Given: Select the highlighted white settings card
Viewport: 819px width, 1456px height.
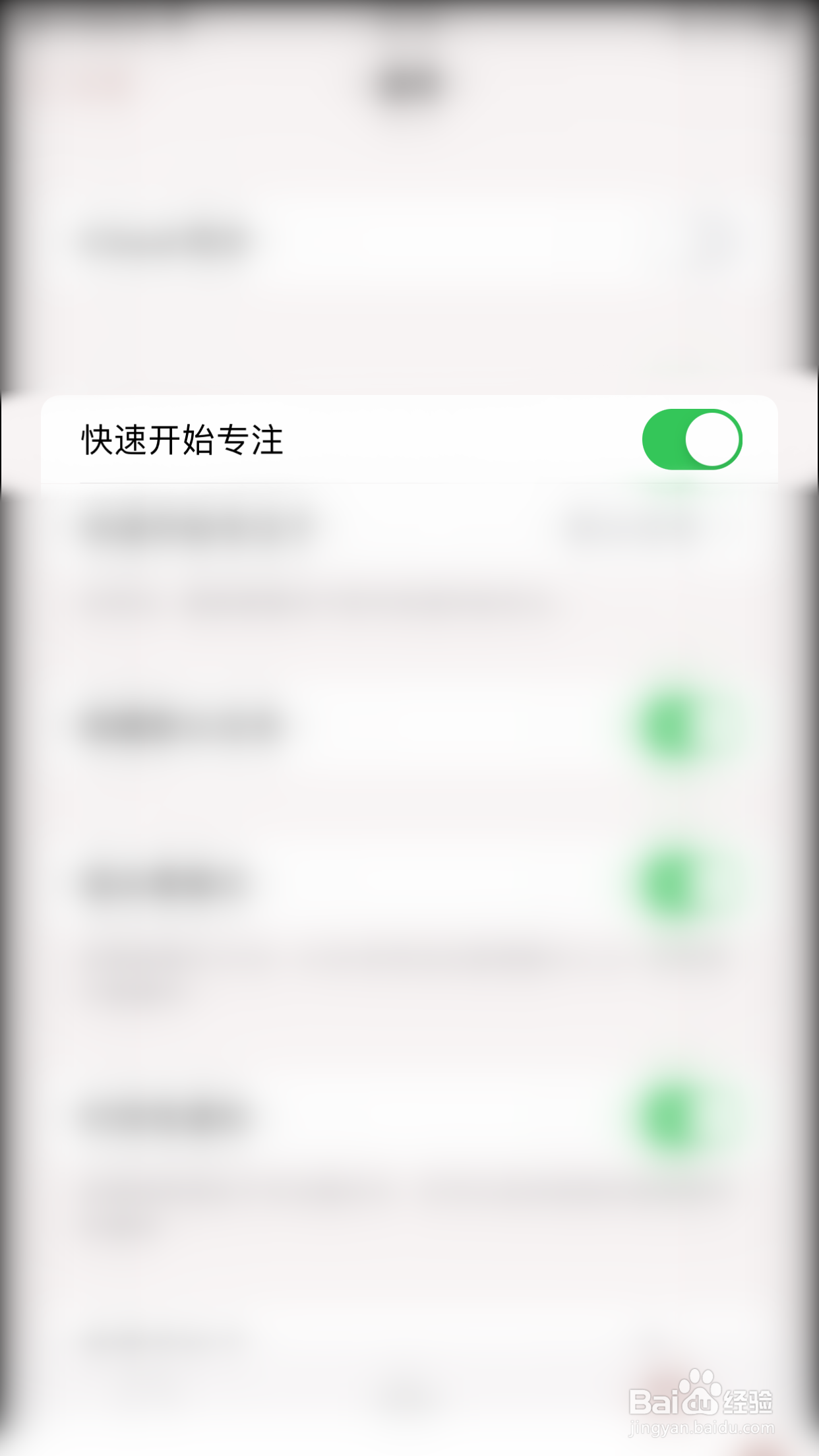Looking at the screenshot, I should pyautogui.click(x=409, y=439).
